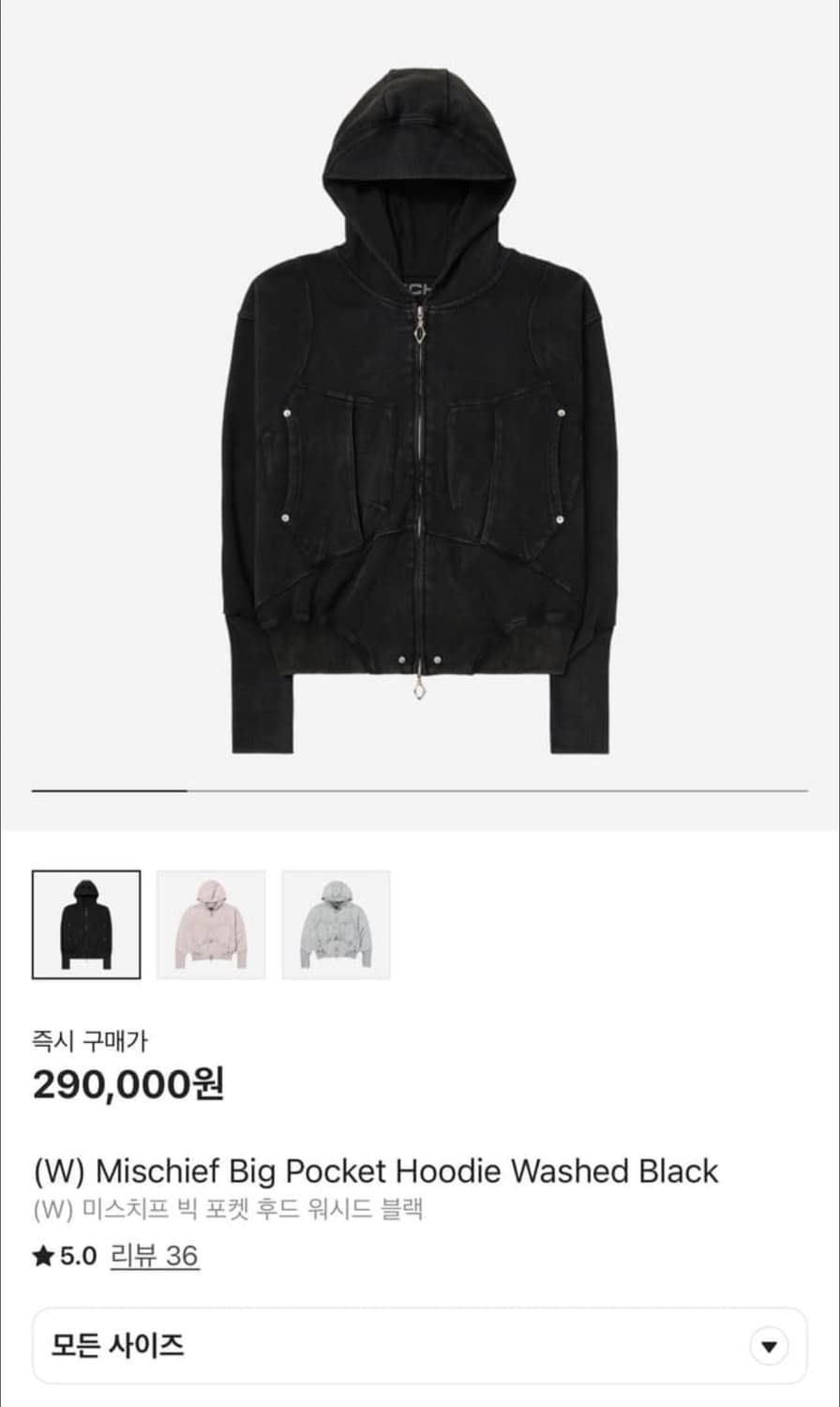View the main black hoodie product image
Screen dimensions: 840x1407
point(419,413)
